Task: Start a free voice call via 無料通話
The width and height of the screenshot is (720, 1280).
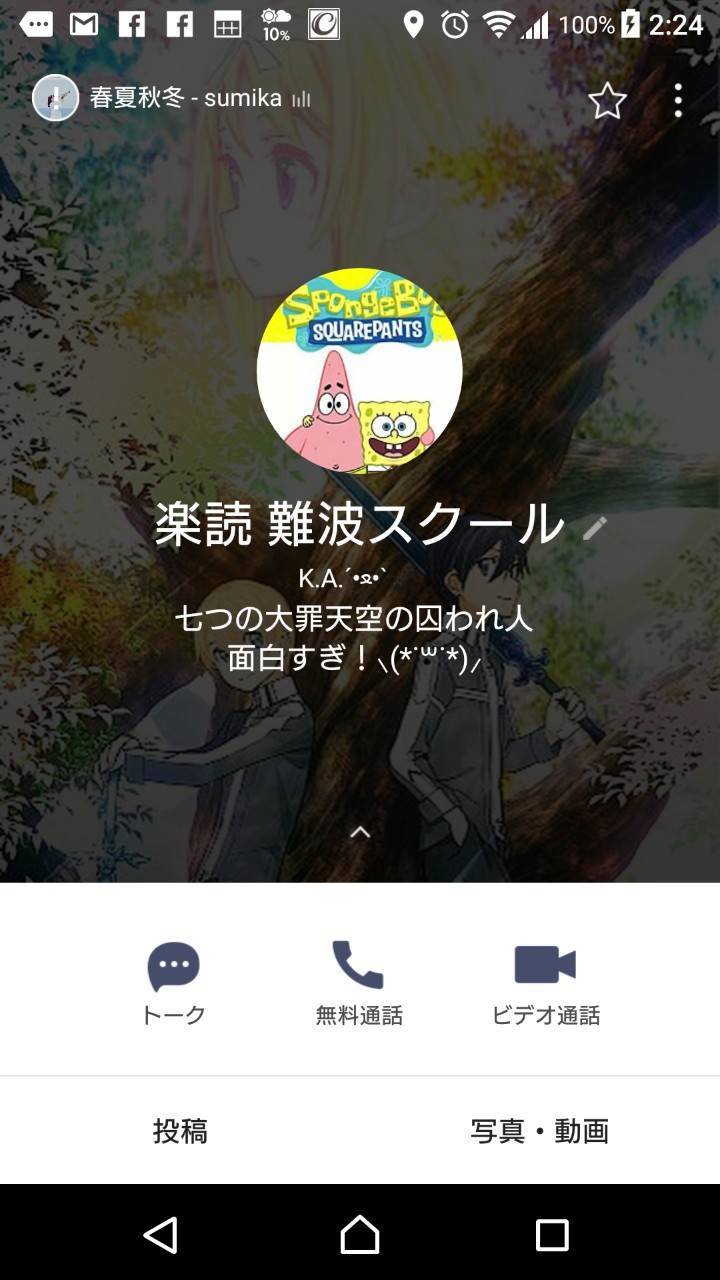Action: pyautogui.click(x=359, y=982)
